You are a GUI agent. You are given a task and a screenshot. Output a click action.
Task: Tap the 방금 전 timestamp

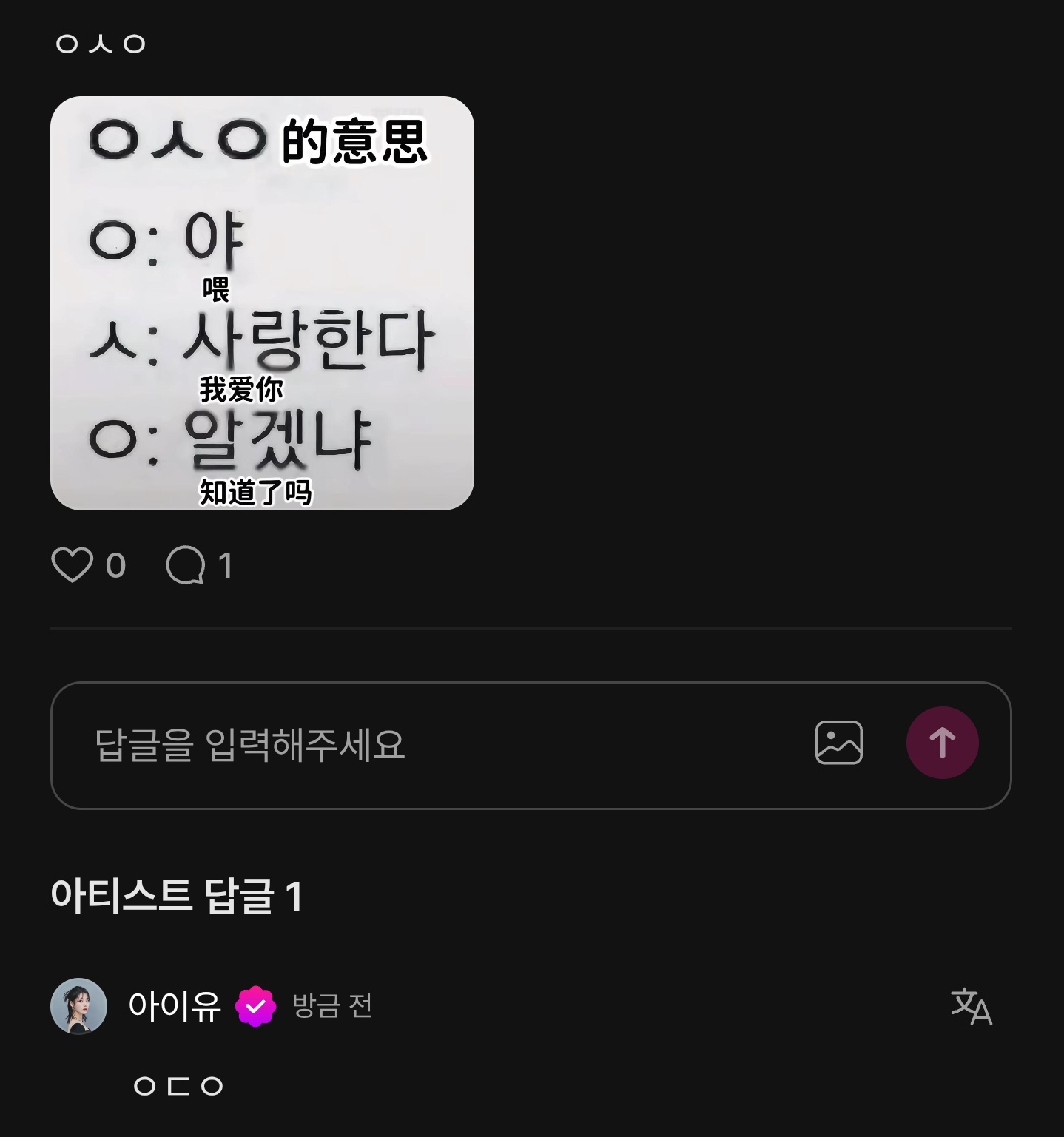[331, 1006]
